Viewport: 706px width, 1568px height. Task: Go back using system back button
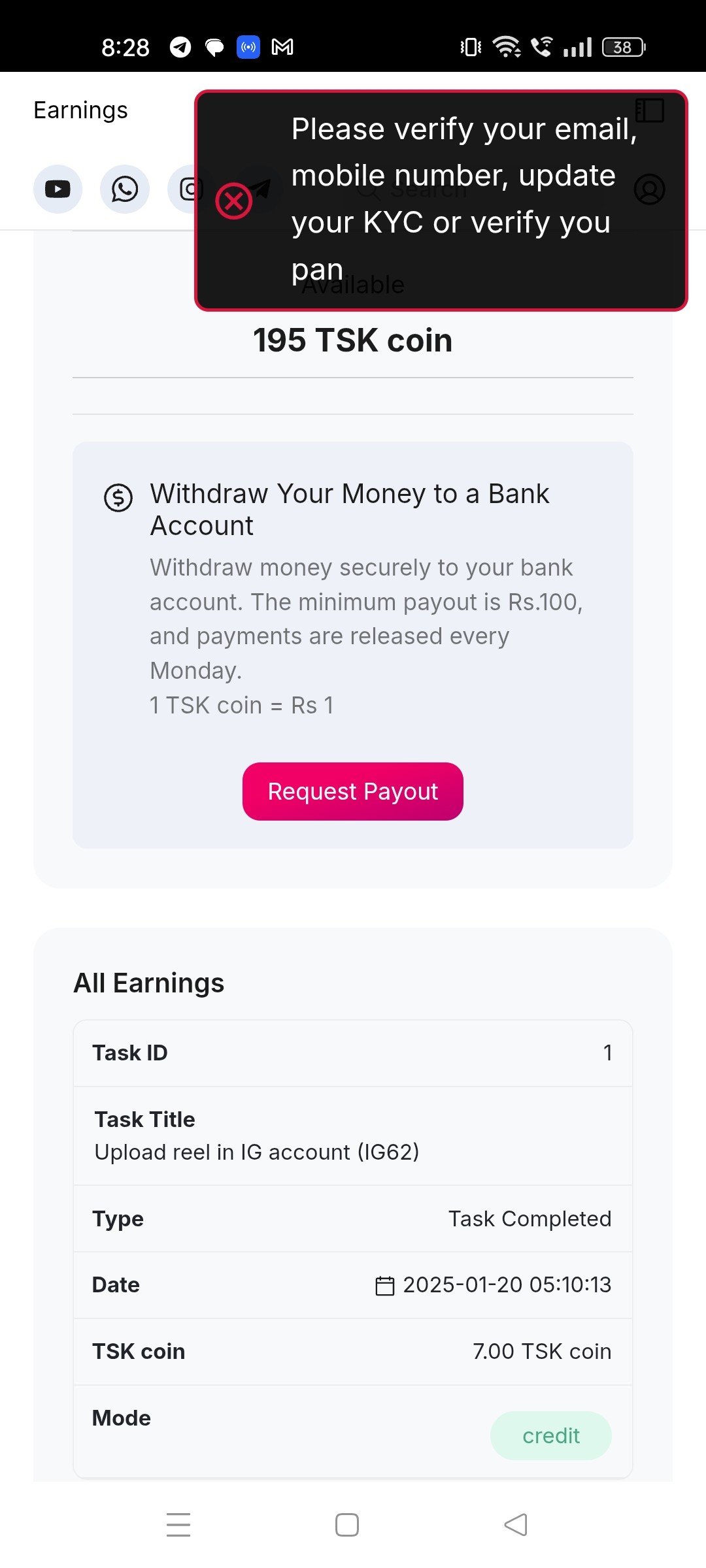pyautogui.click(x=516, y=1525)
